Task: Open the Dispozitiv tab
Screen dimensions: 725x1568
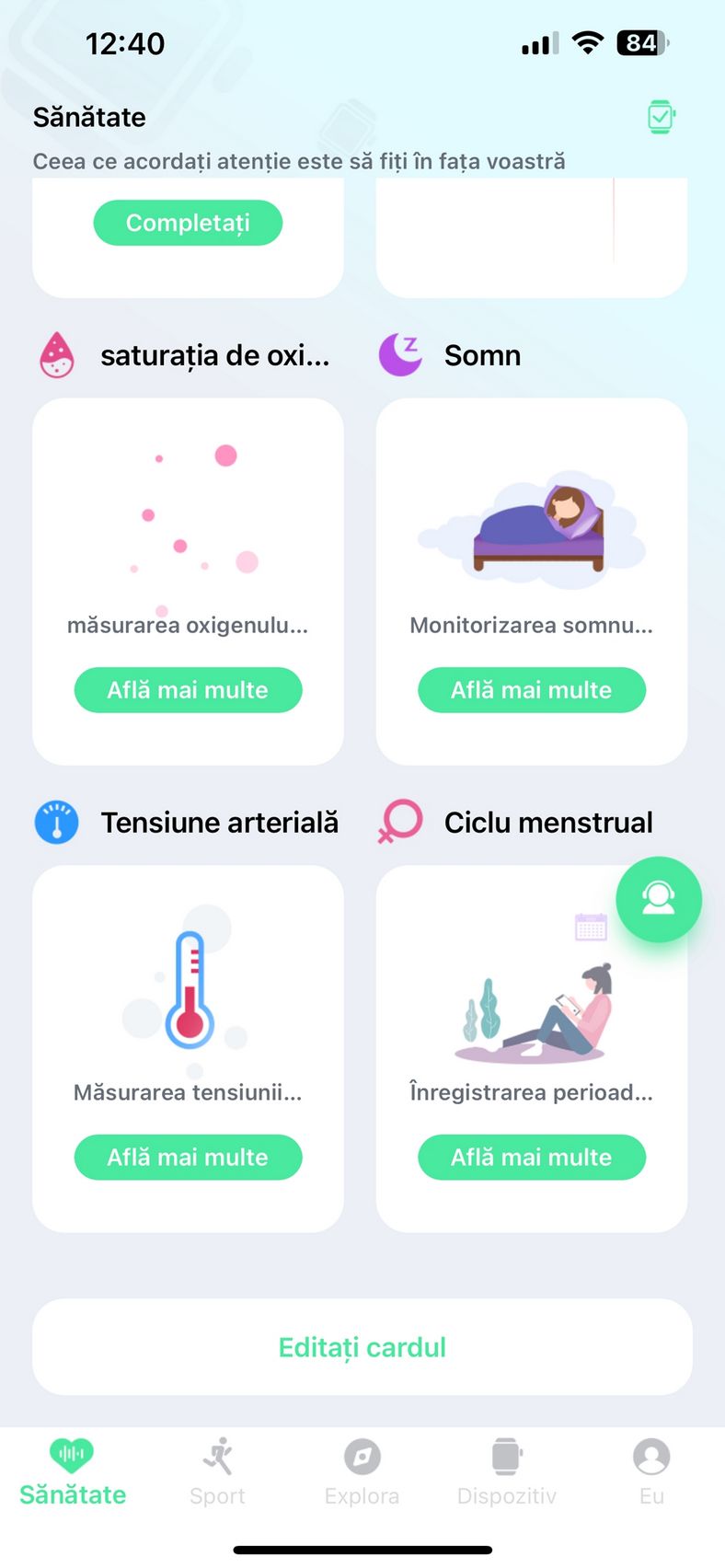Action: [507, 1471]
